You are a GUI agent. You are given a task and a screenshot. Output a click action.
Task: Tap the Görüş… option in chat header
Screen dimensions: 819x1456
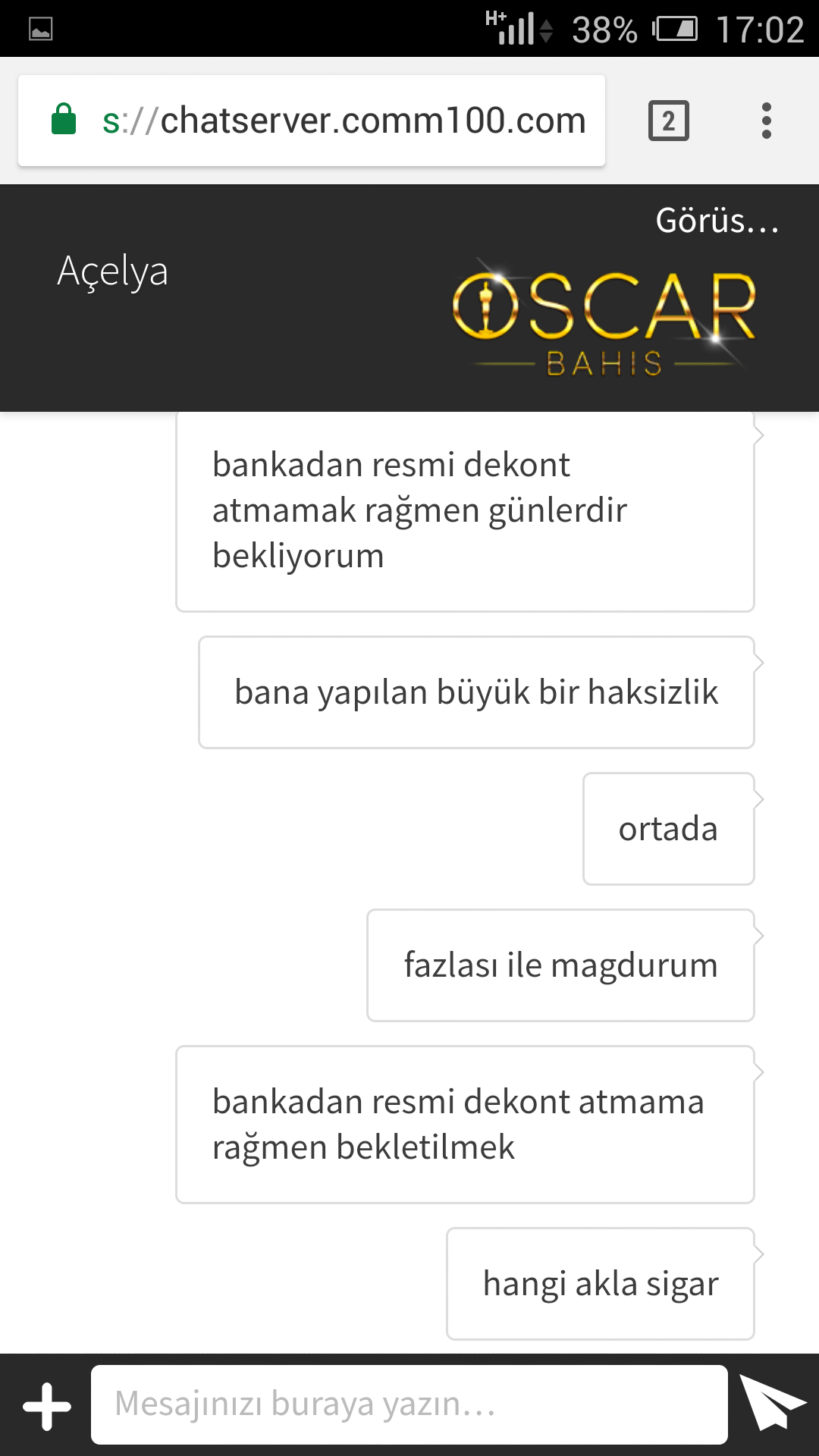pyautogui.click(x=717, y=221)
